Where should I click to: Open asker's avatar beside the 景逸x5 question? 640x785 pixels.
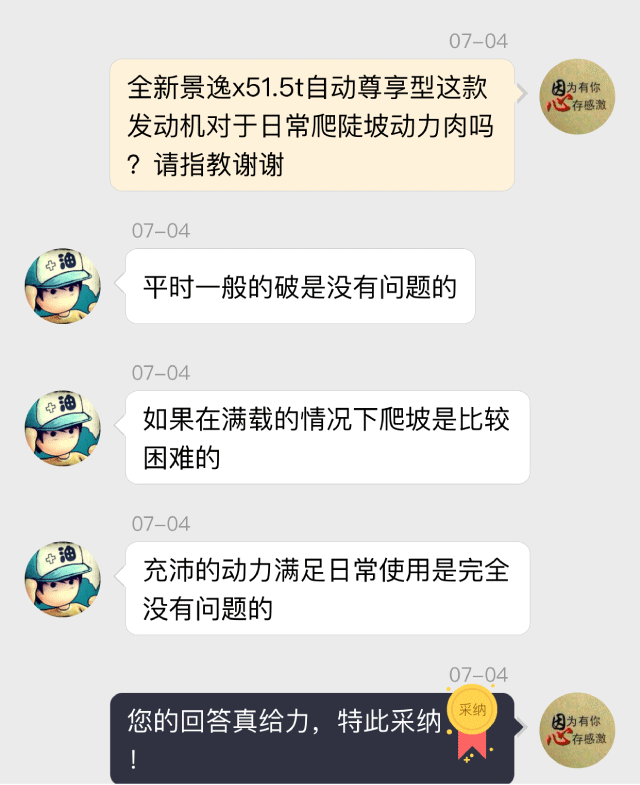pyautogui.click(x=577, y=96)
